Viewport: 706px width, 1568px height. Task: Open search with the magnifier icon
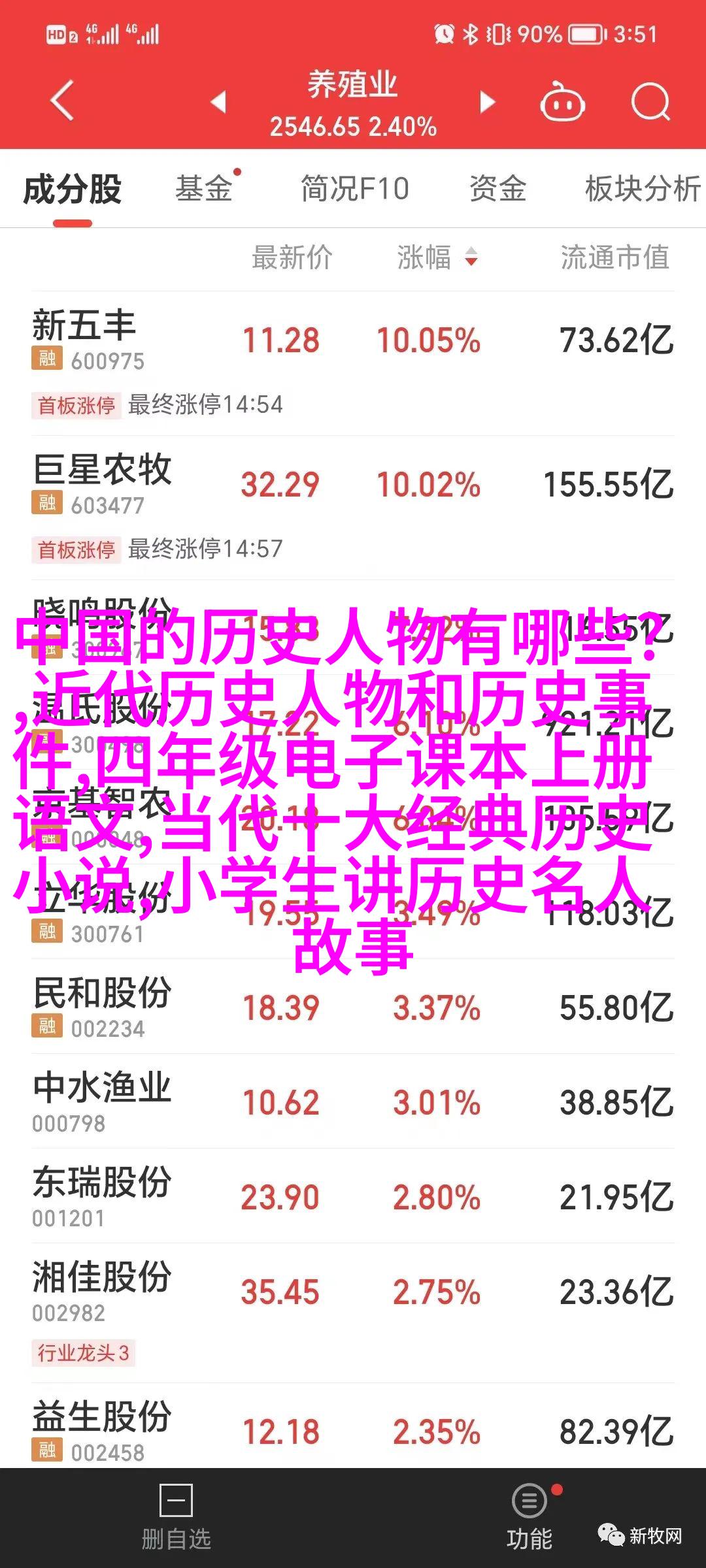(651, 102)
